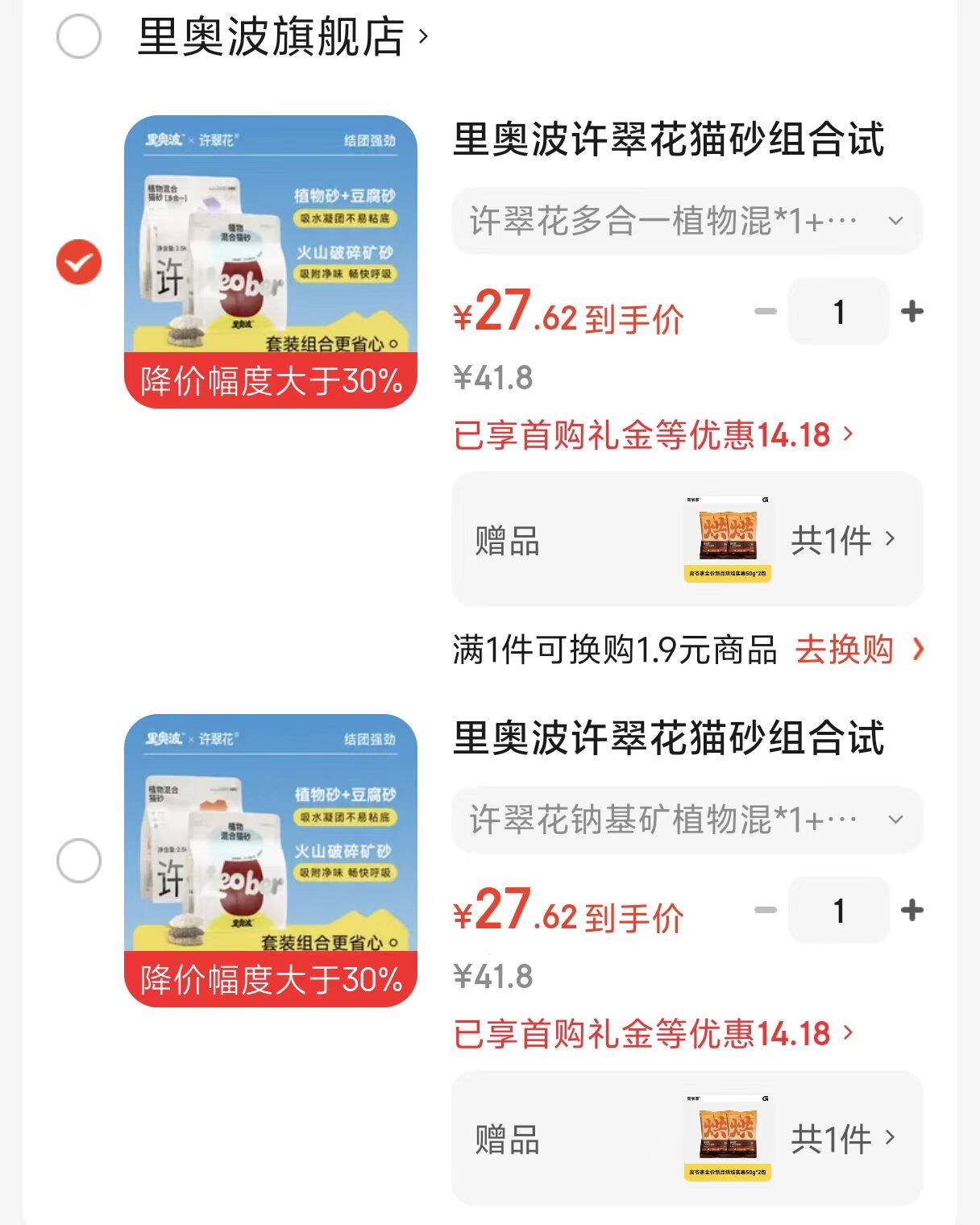Uncheck the 许翠花多合一植物混 cat litter item

(78, 262)
